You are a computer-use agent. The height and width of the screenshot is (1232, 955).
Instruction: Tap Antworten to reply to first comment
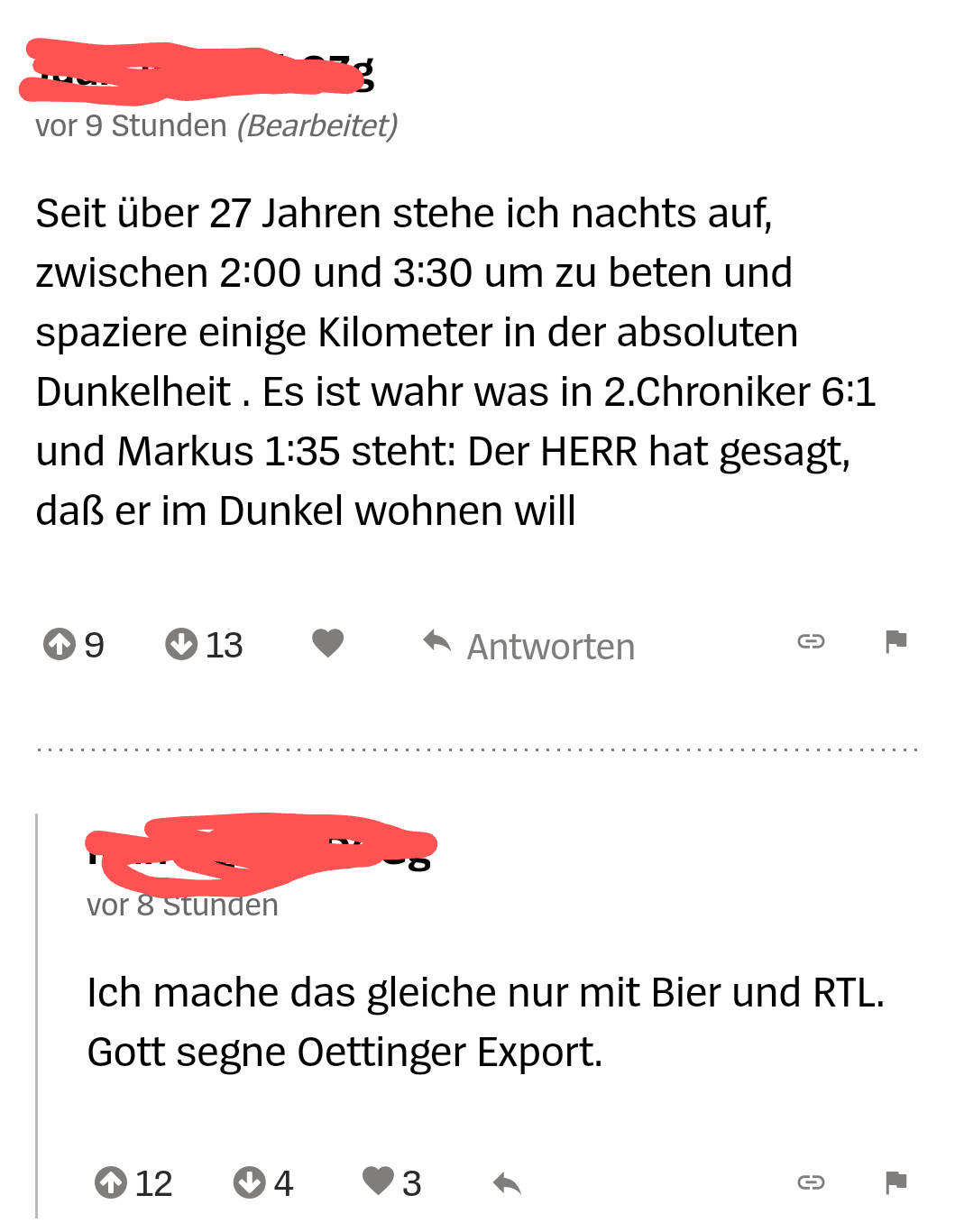click(x=529, y=646)
